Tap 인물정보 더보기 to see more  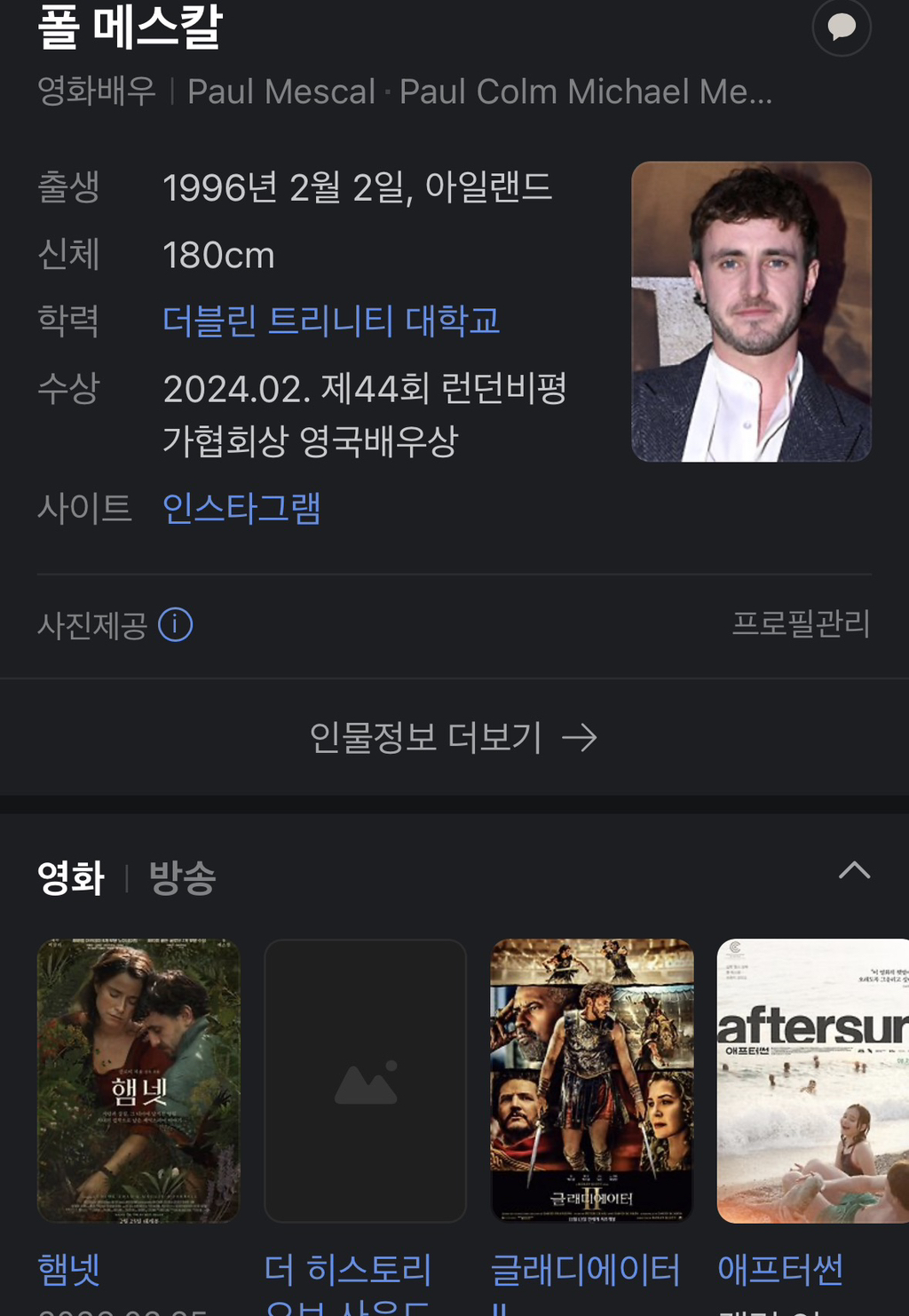coord(453,737)
